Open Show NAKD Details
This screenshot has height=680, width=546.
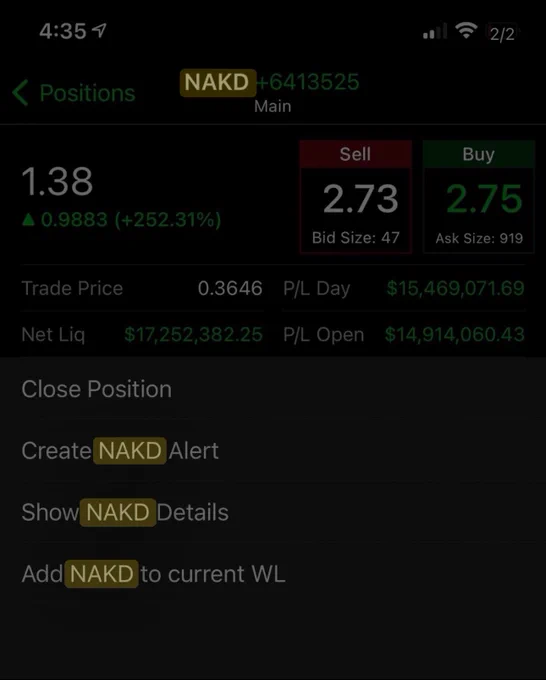click(x=273, y=512)
